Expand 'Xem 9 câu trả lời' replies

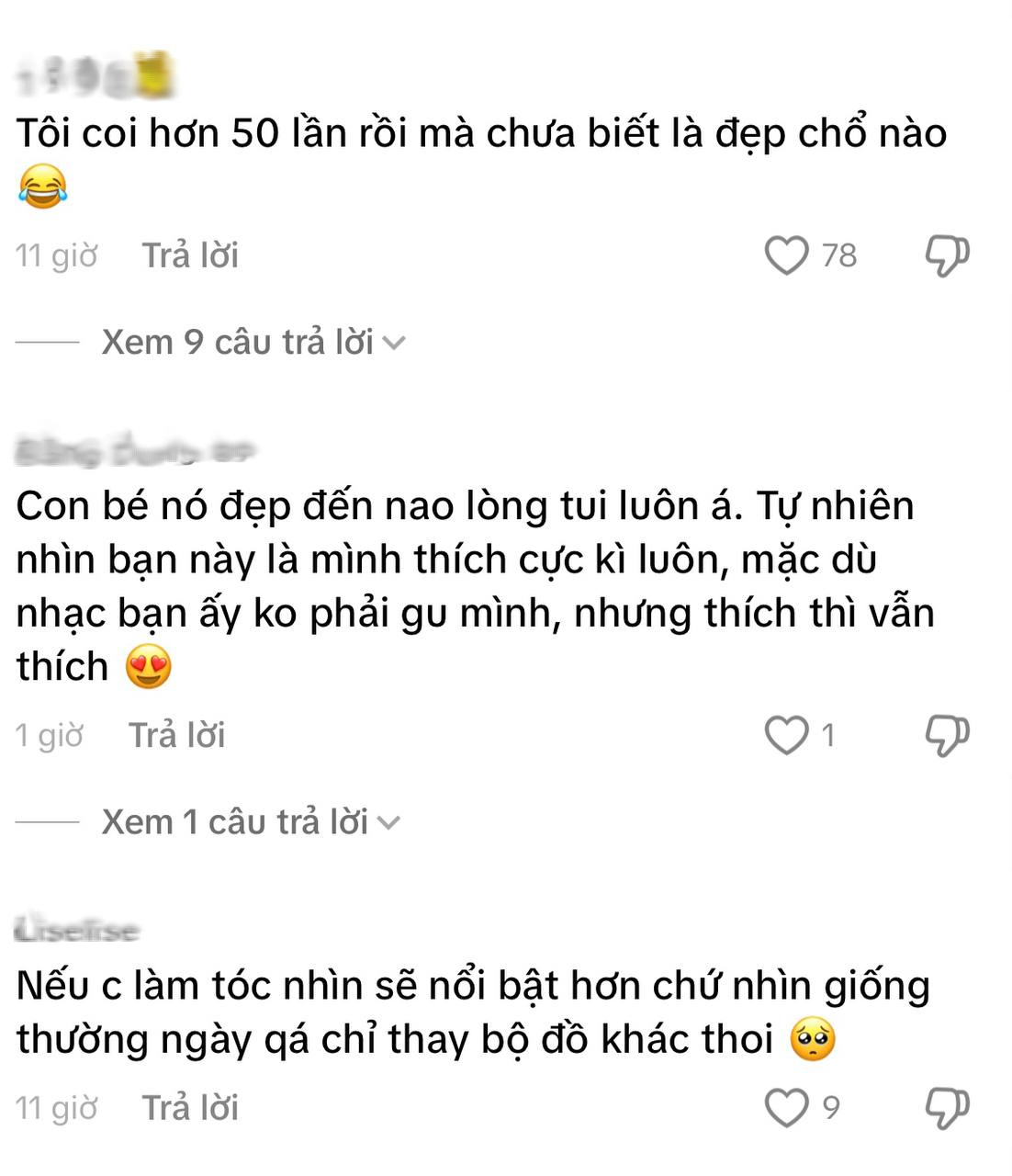point(253,342)
